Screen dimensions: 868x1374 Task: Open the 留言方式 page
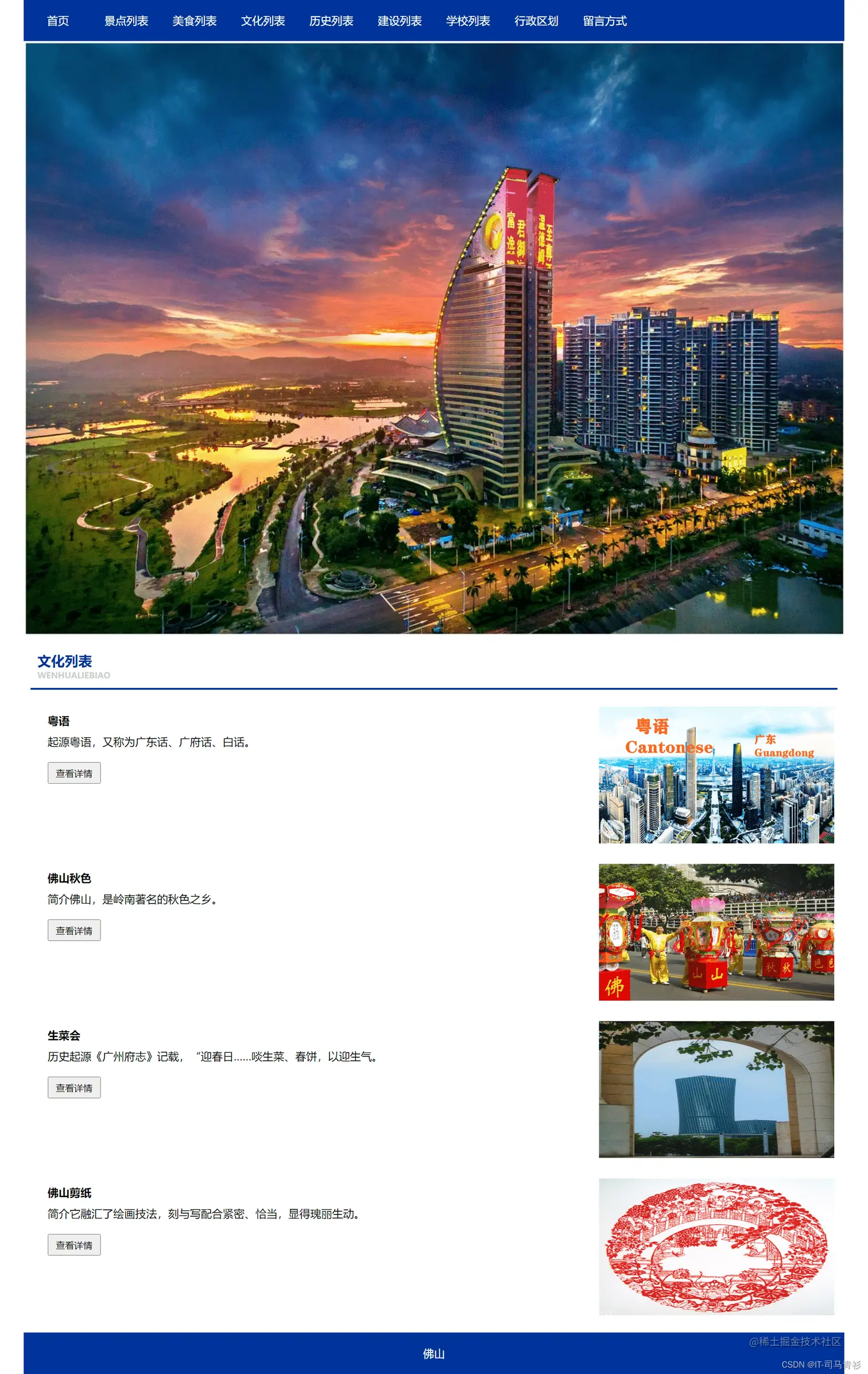604,21
